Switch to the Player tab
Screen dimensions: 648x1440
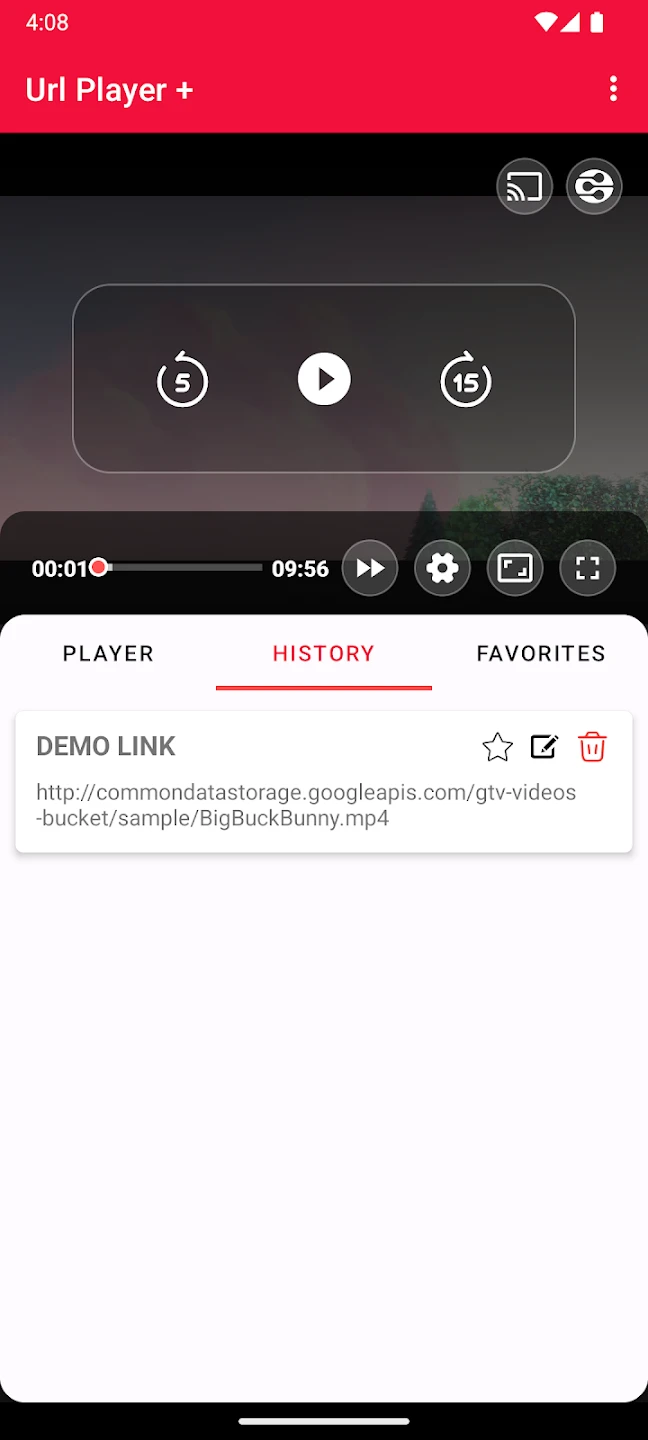[x=108, y=653]
